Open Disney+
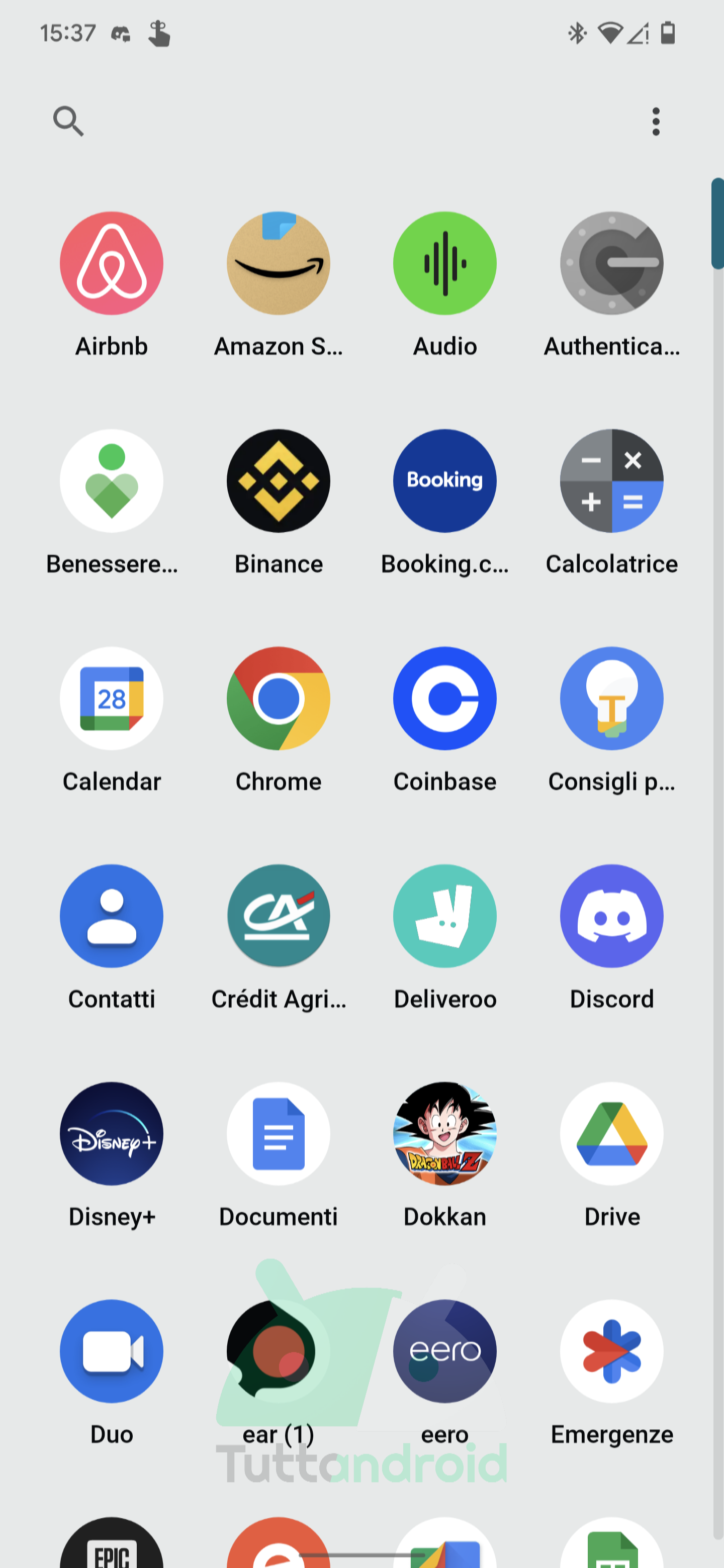The height and width of the screenshot is (1568, 724). click(x=112, y=1133)
